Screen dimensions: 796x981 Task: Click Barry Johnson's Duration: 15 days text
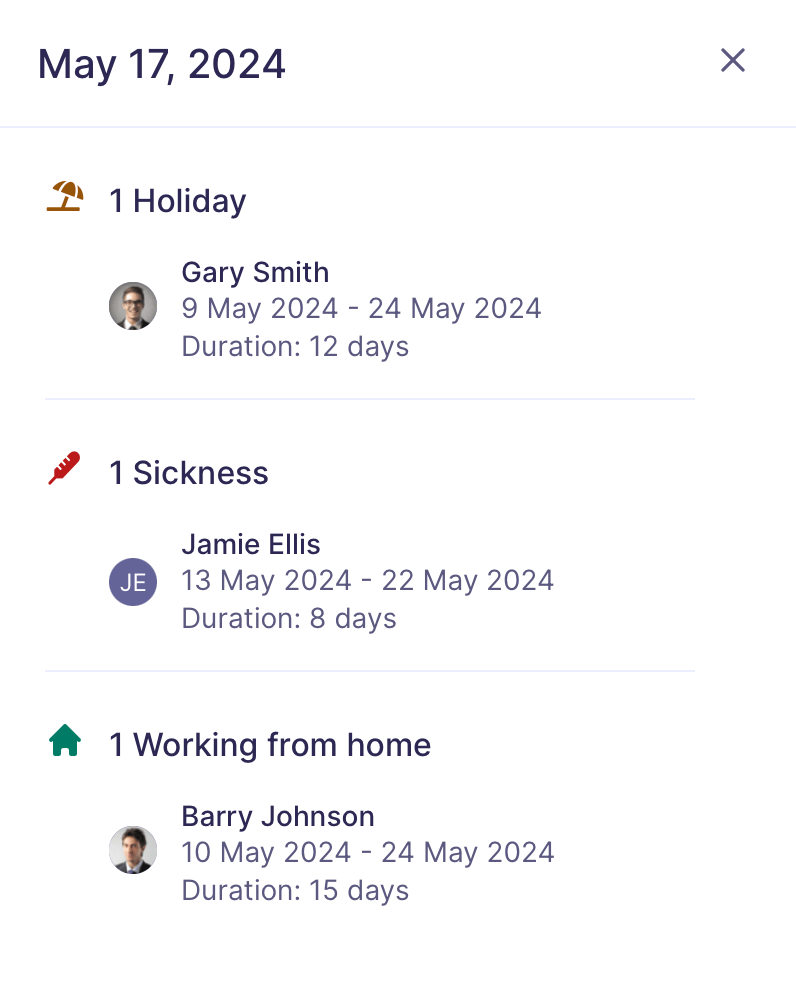click(x=294, y=890)
